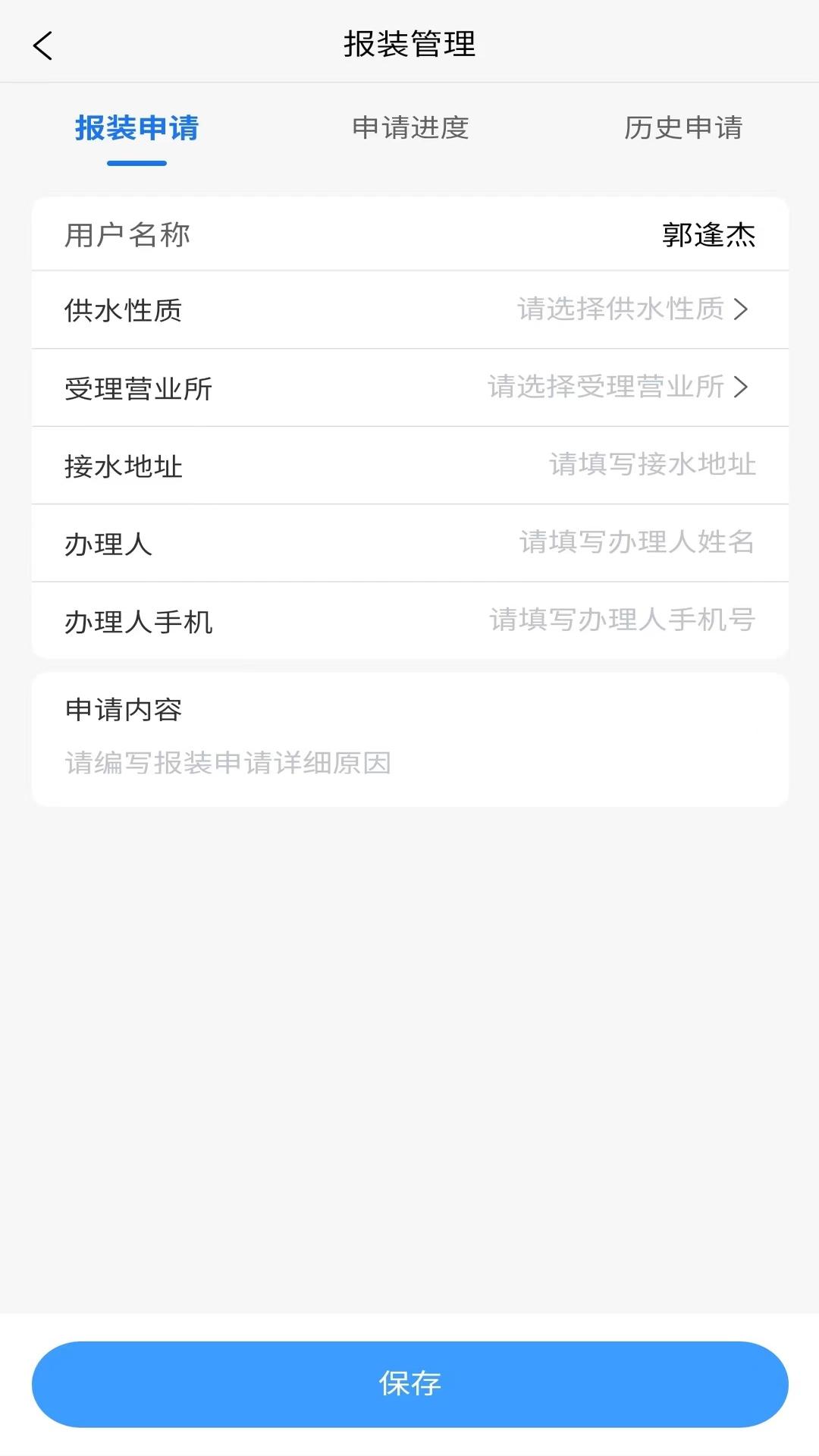Tap the 办理人 name field
The width and height of the screenshot is (819, 1456).
point(636,543)
